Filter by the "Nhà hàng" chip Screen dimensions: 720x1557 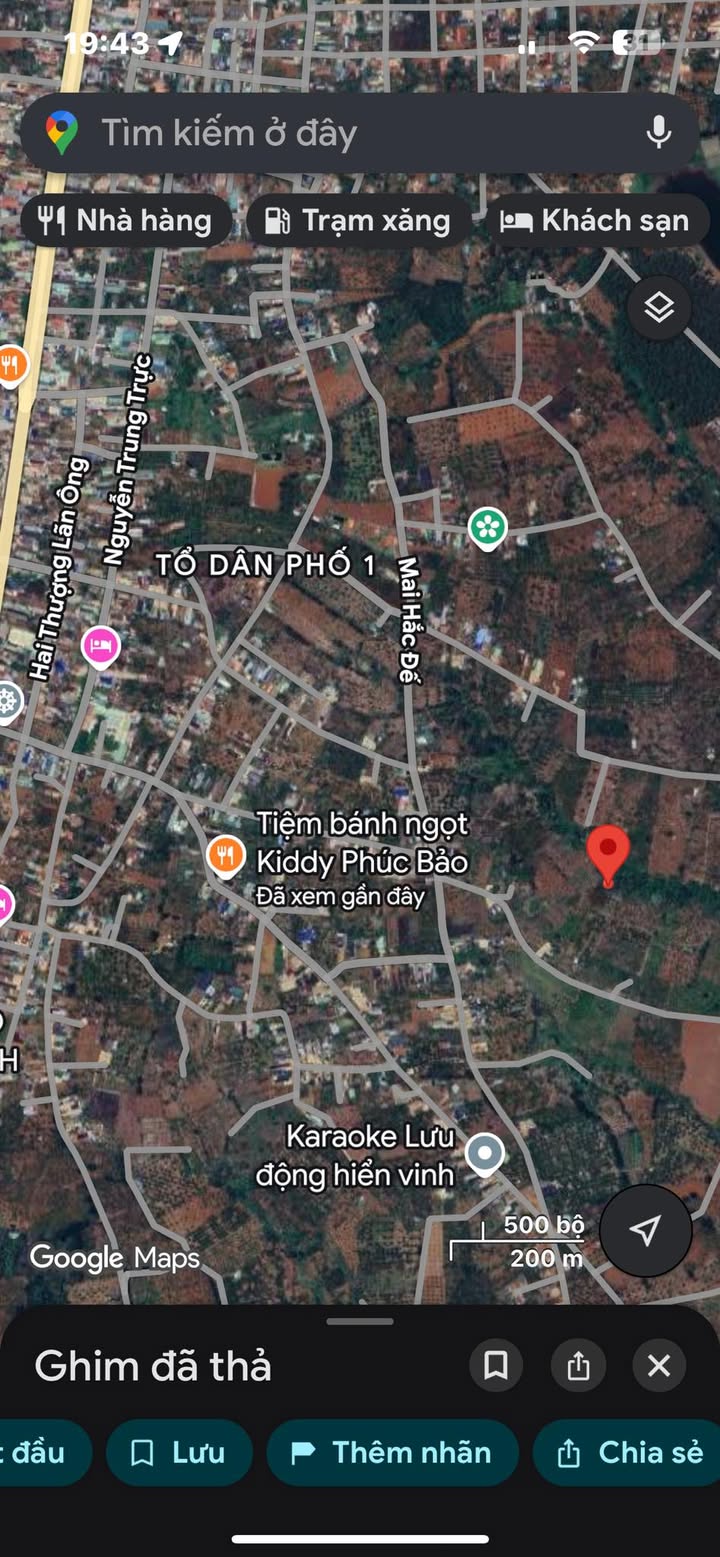(126, 221)
